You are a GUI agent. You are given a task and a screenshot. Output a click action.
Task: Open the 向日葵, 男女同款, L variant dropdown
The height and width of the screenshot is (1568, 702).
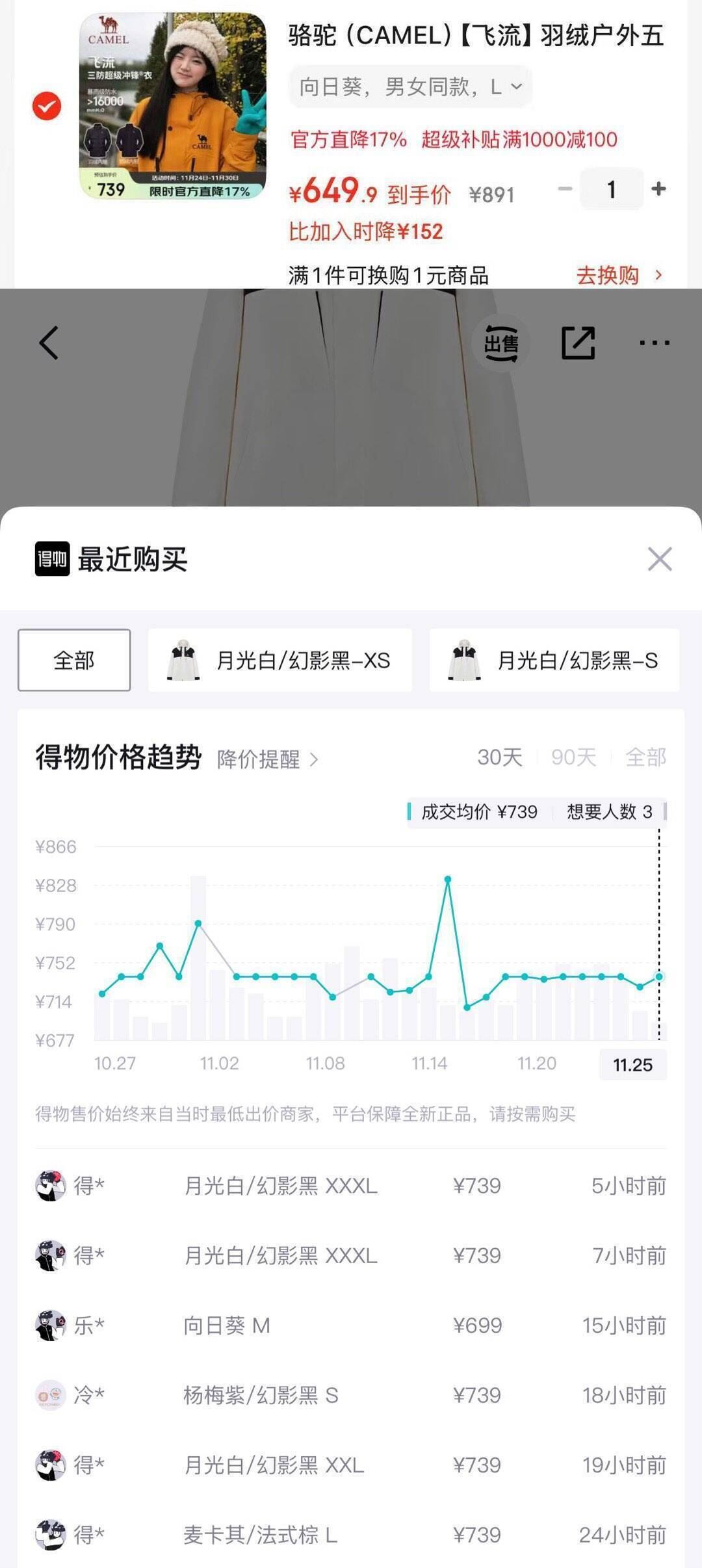[410, 86]
